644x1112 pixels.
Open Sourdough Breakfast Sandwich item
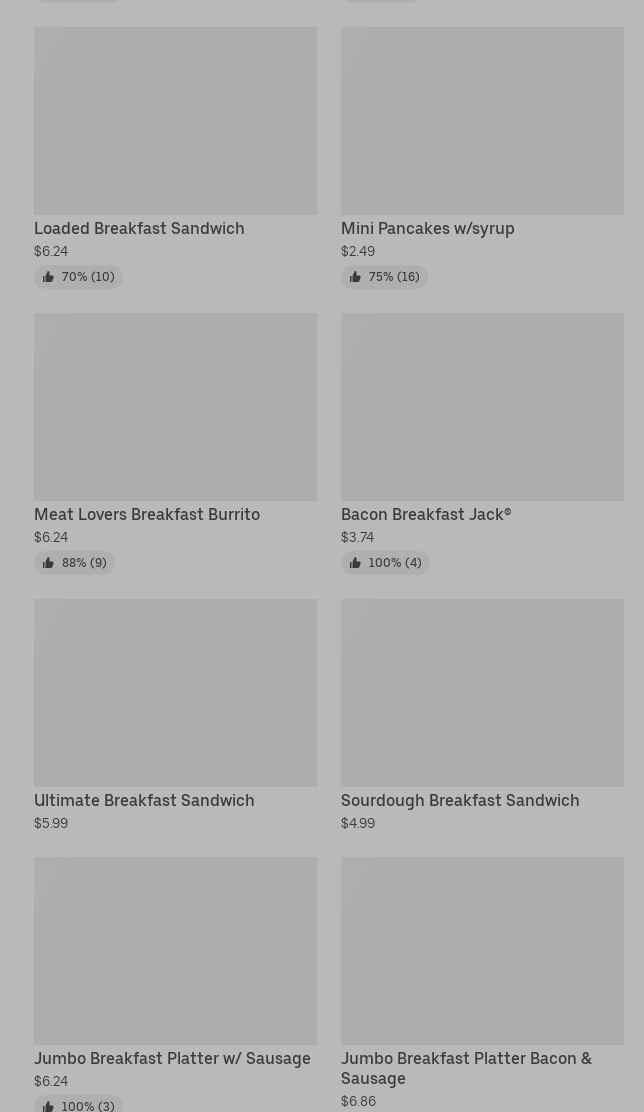coord(482,716)
